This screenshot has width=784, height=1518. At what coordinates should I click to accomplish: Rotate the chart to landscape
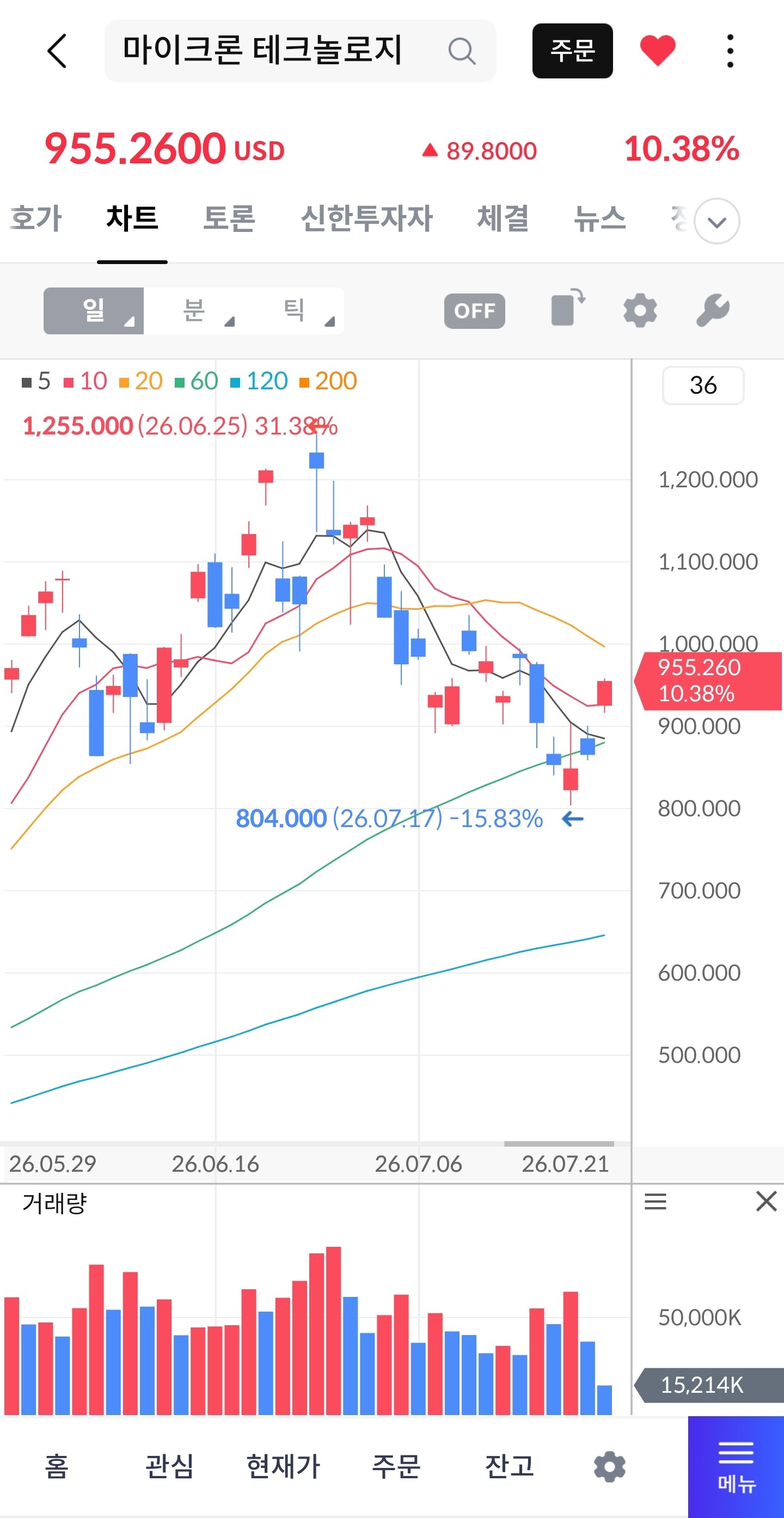click(x=568, y=308)
